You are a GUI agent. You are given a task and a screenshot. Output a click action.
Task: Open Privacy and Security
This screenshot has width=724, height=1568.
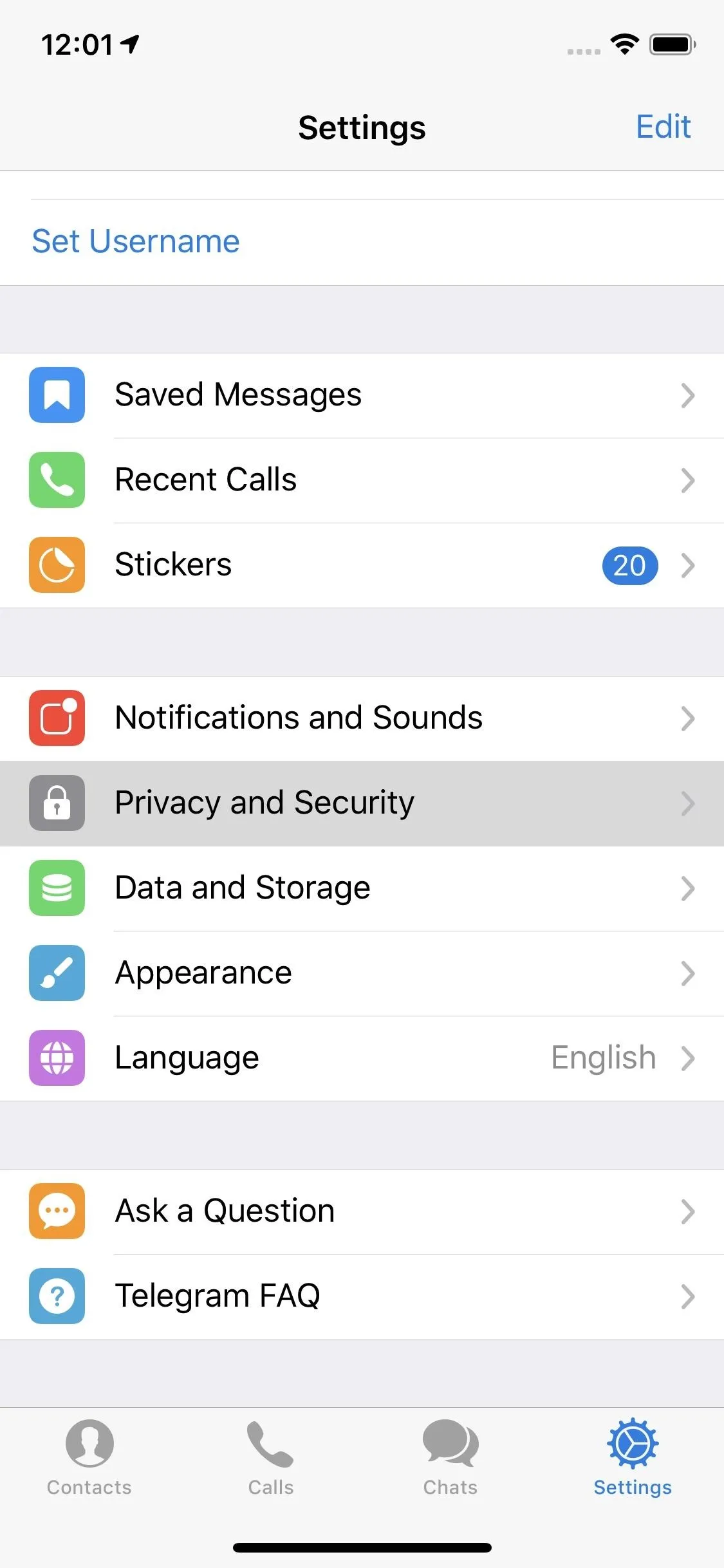(362, 803)
